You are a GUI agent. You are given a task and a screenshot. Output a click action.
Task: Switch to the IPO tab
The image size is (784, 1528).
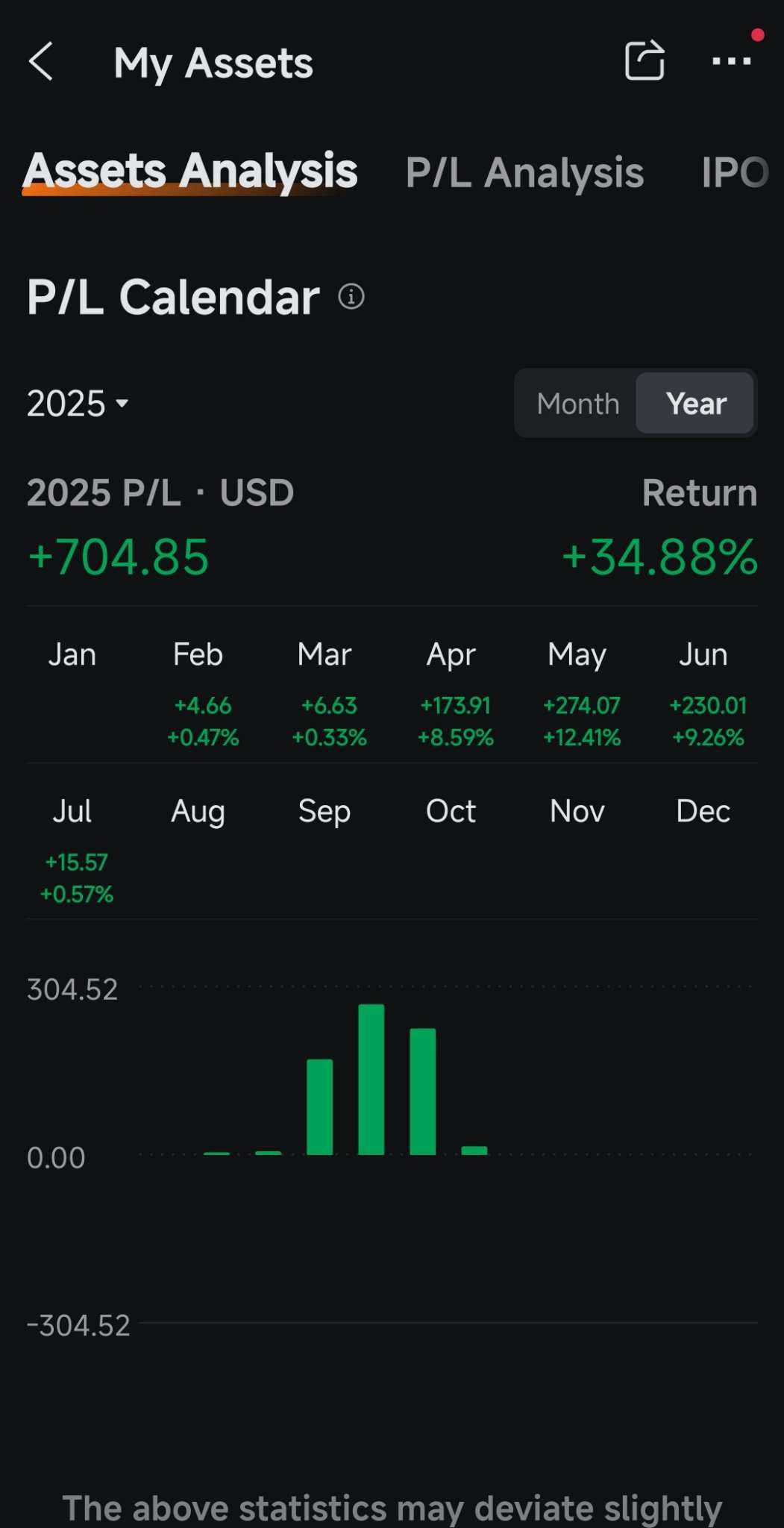(734, 173)
